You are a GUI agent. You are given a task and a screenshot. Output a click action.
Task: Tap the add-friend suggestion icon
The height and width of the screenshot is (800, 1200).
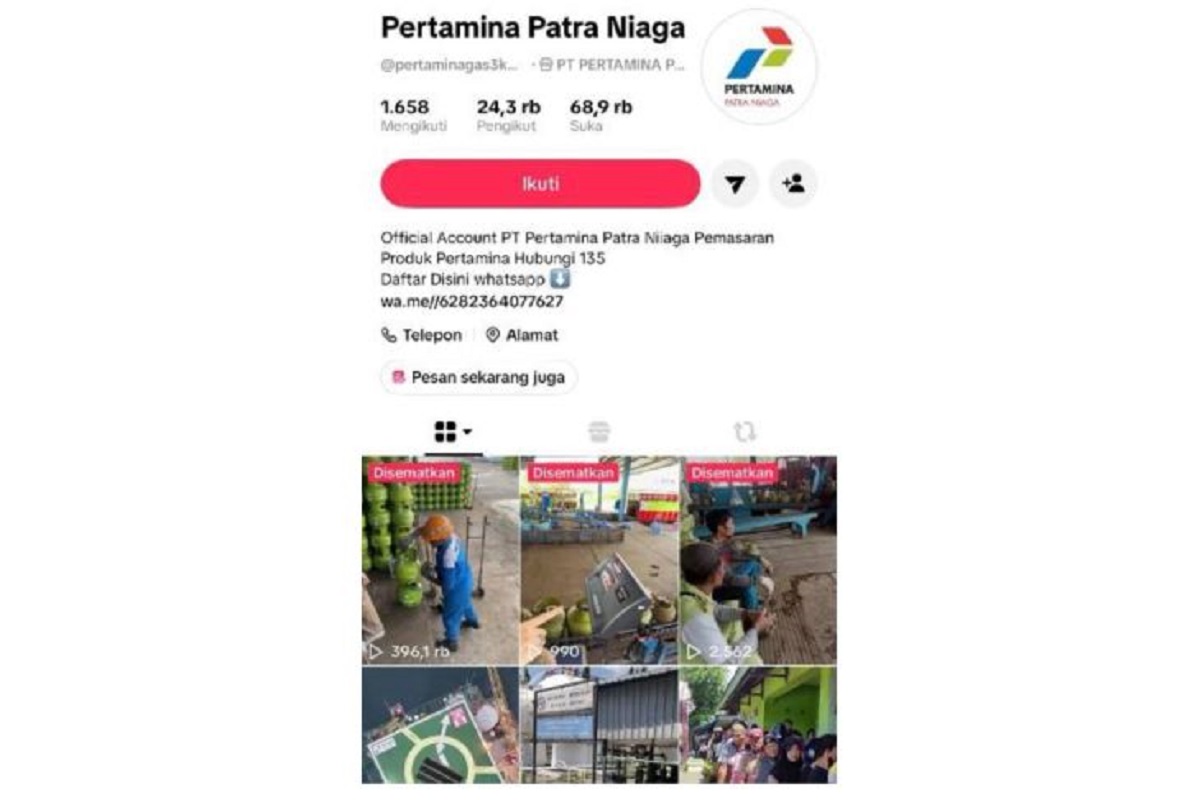pos(793,184)
